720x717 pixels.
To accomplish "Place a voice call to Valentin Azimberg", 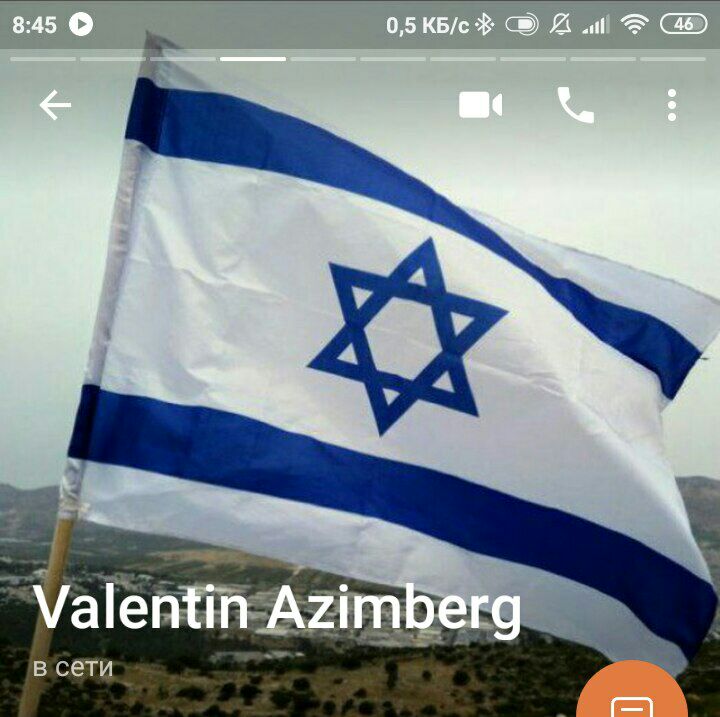I will pyautogui.click(x=575, y=105).
